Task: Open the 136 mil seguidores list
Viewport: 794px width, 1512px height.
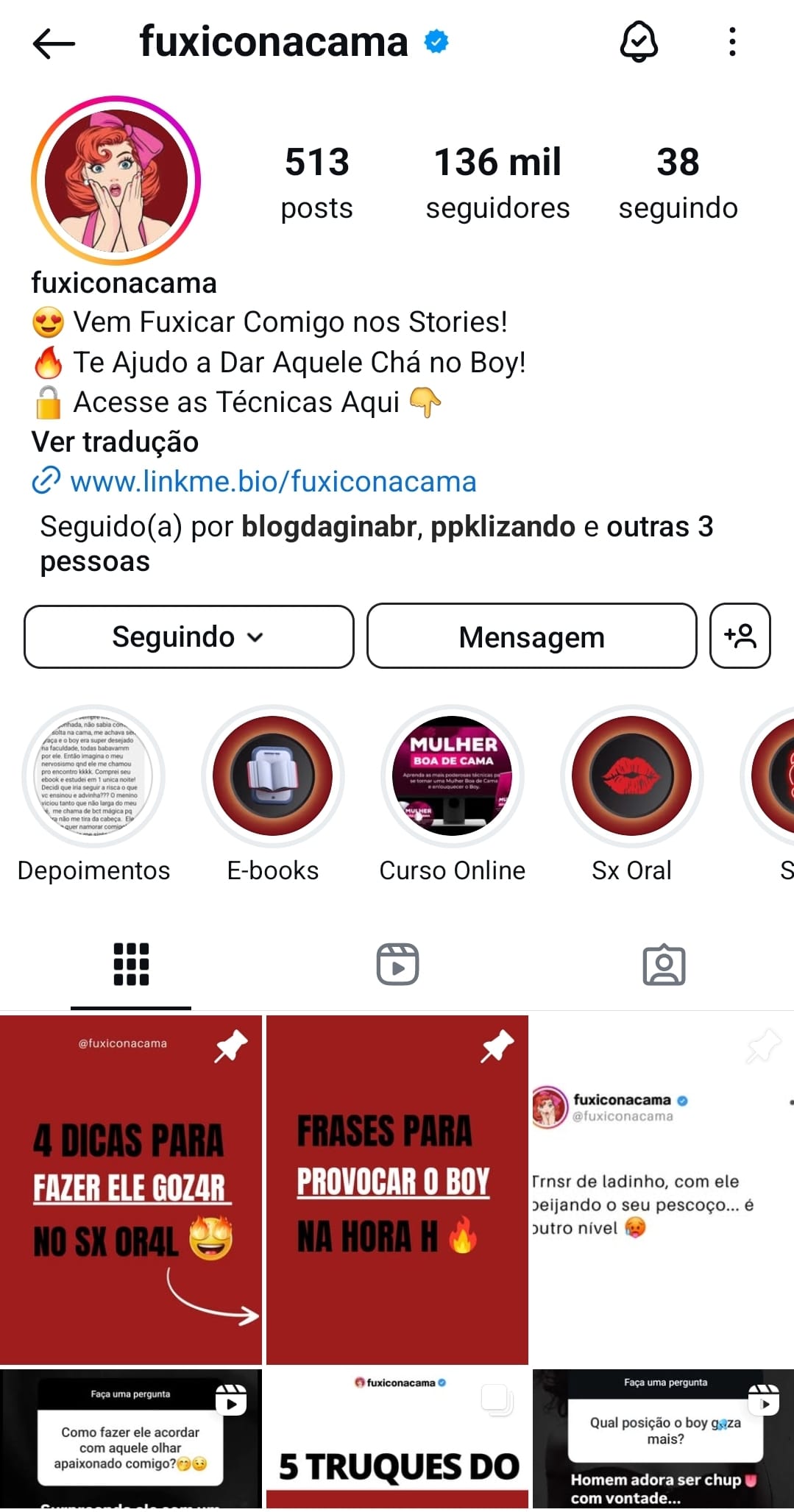Action: point(497,182)
